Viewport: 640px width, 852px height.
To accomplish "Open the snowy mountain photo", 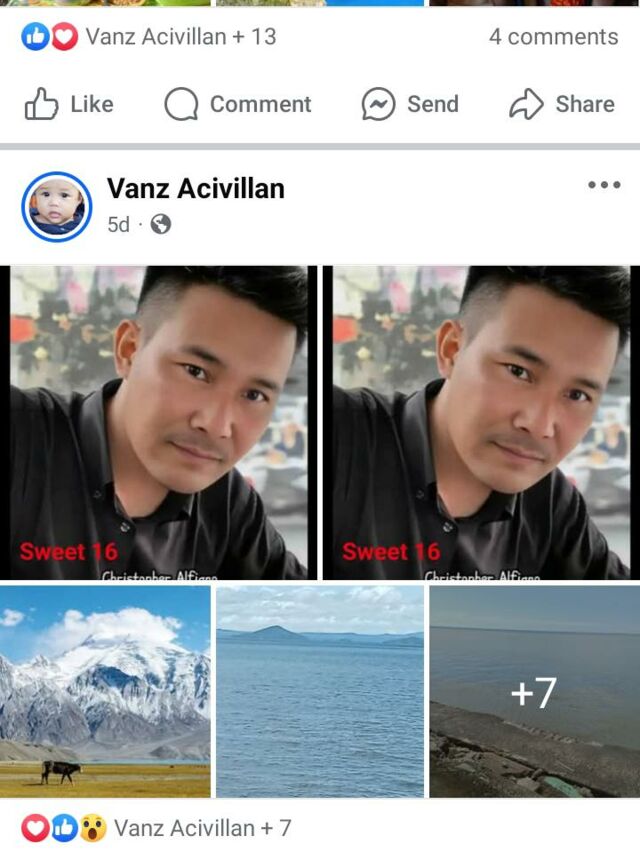I will click(105, 691).
